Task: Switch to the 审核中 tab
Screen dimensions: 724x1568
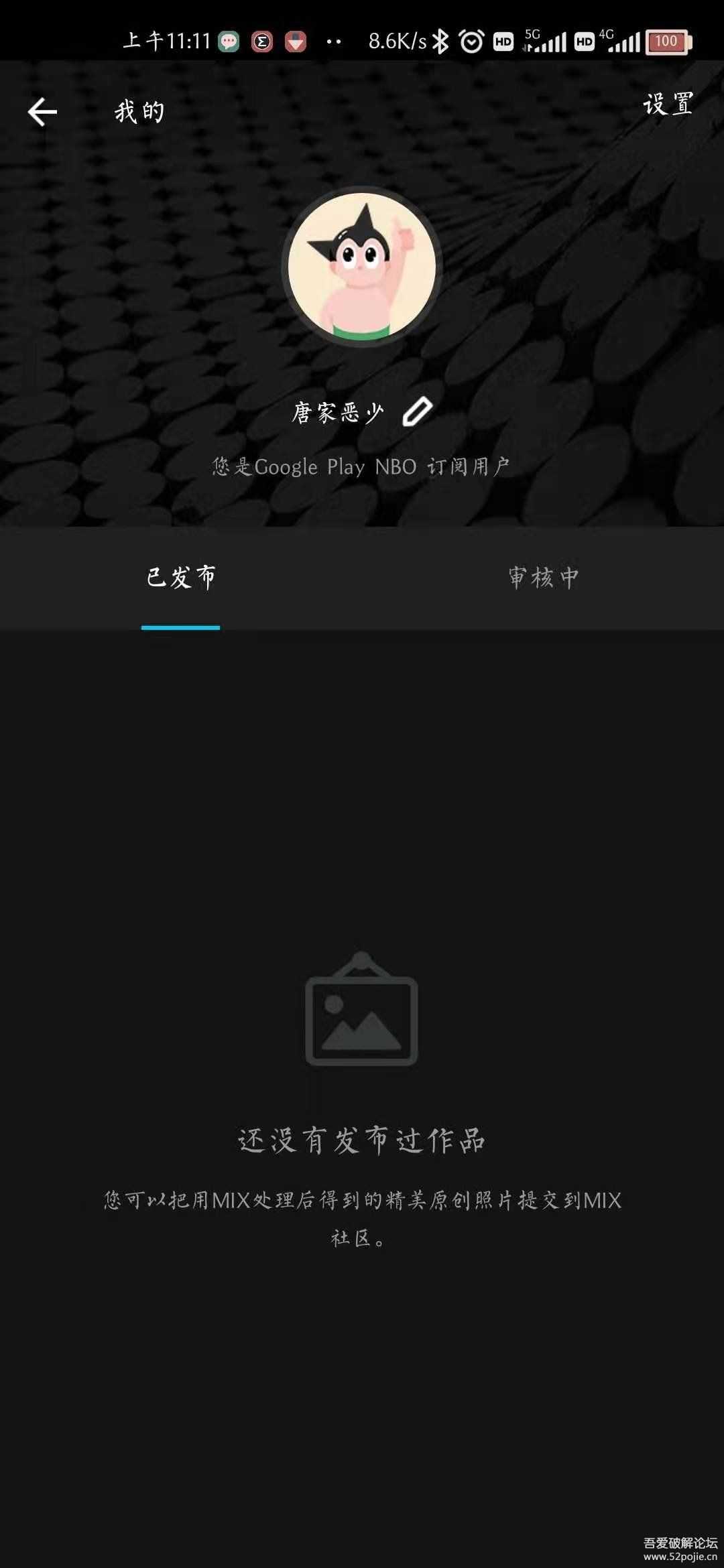Action: (543, 578)
